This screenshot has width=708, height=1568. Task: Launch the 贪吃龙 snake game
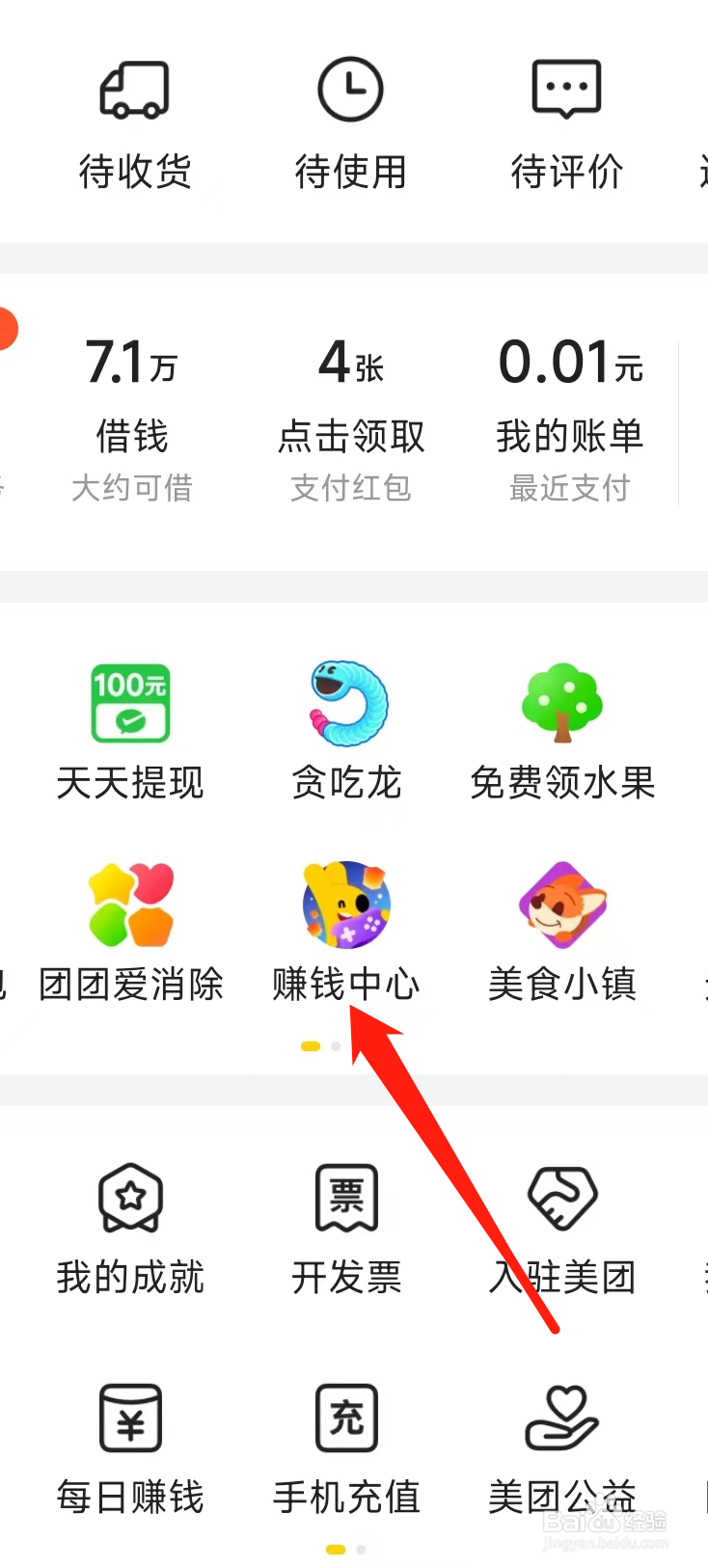[x=346, y=733]
